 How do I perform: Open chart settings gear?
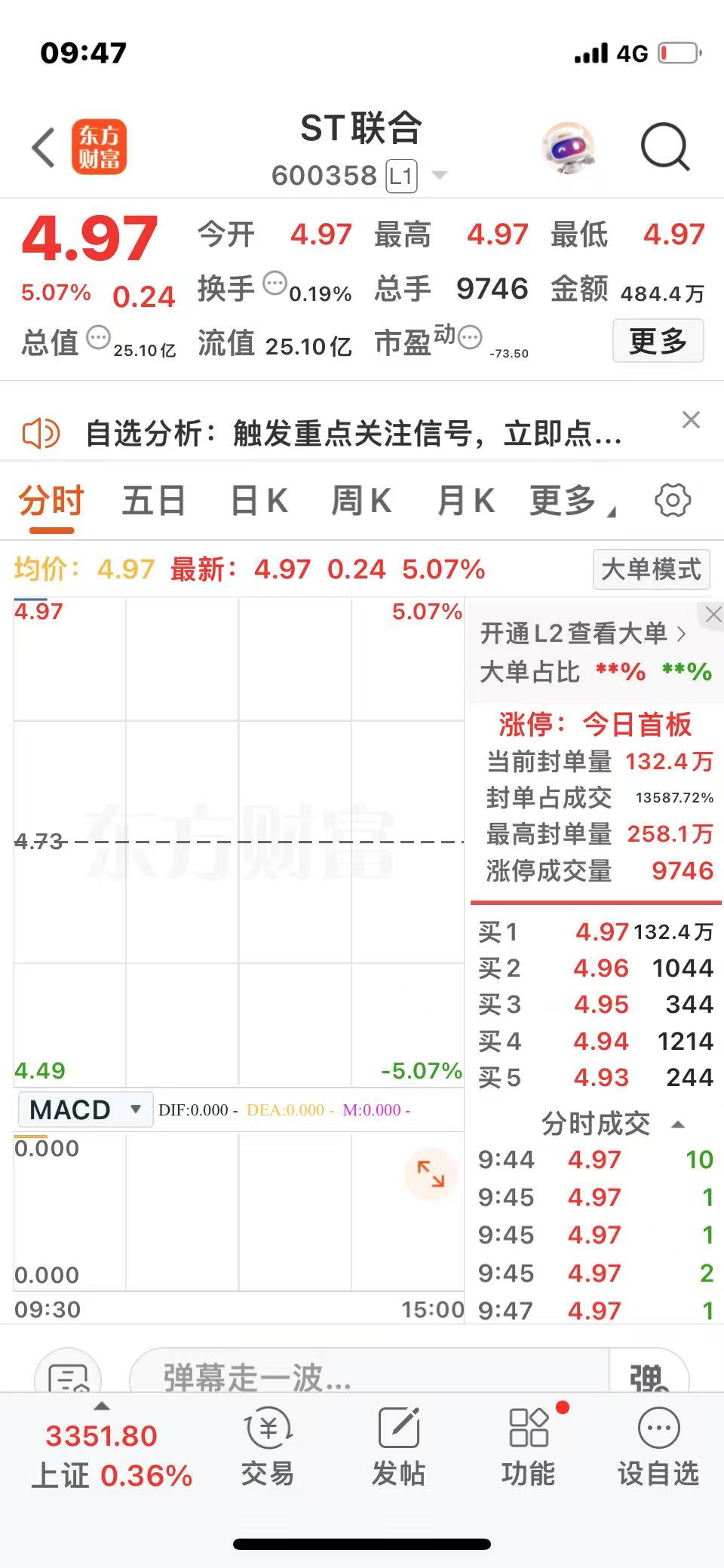pos(672,500)
